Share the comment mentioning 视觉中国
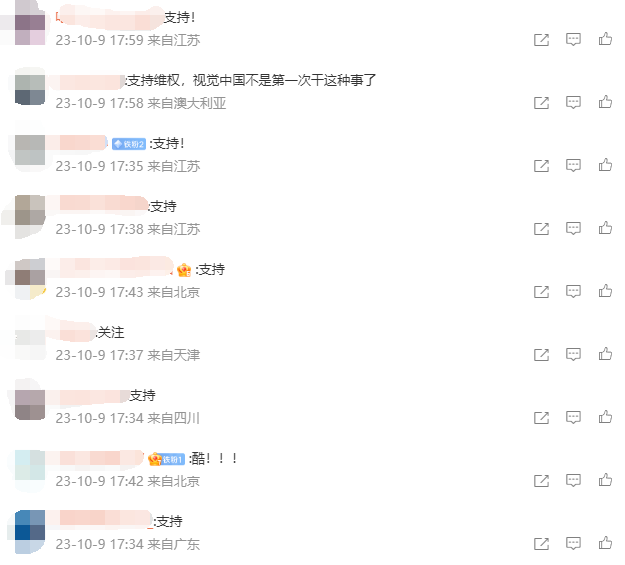The image size is (625, 565). pos(541,103)
